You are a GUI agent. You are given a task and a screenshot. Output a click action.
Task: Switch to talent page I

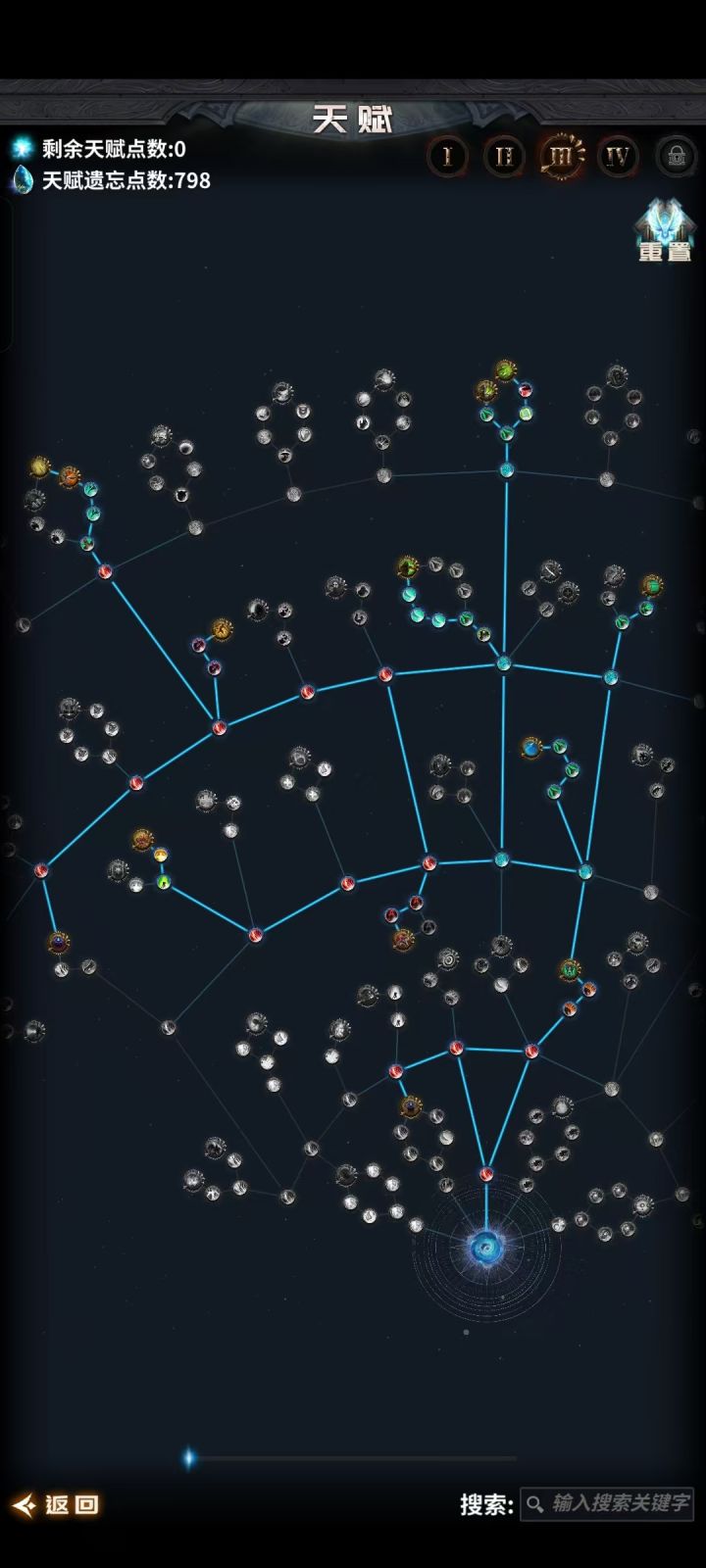click(x=447, y=155)
